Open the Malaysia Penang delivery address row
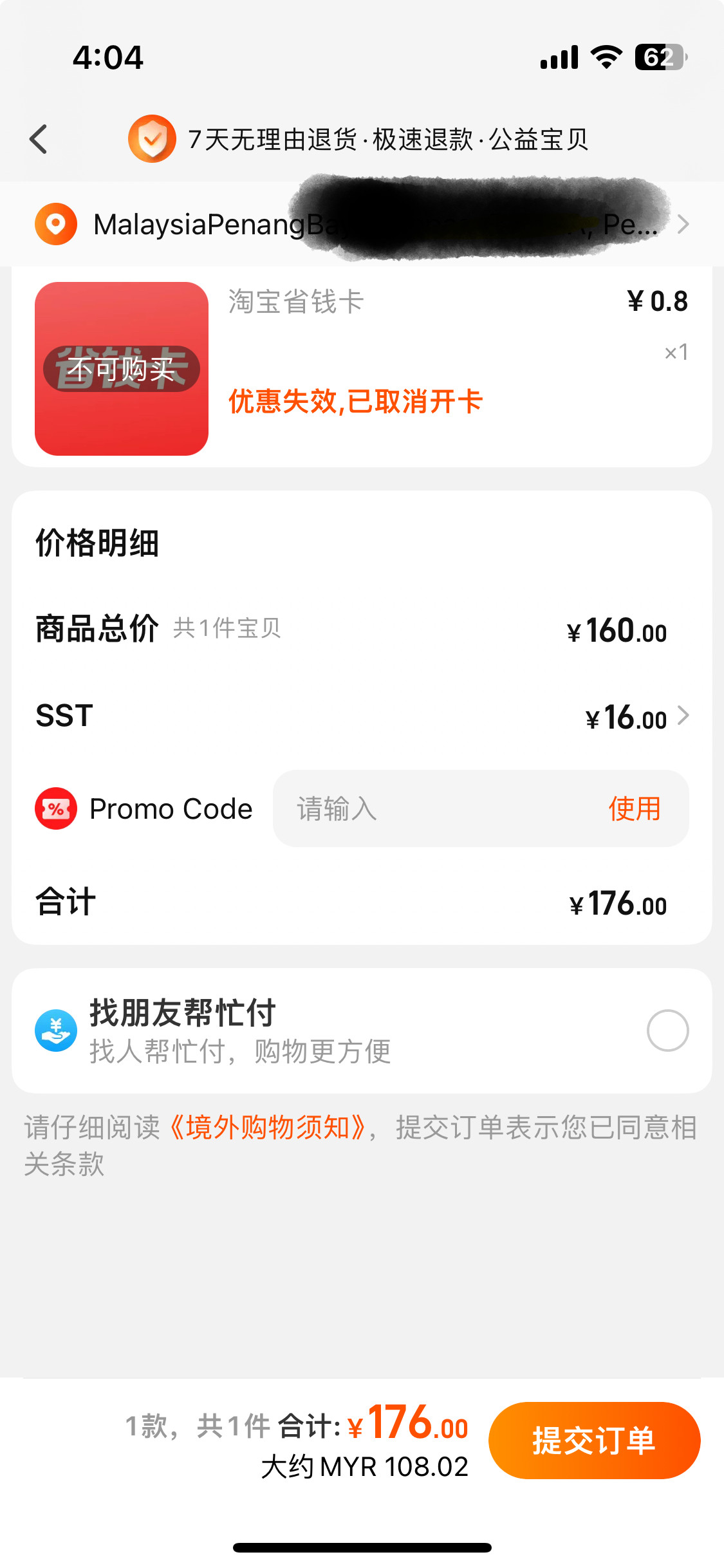 click(x=362, y=224)
